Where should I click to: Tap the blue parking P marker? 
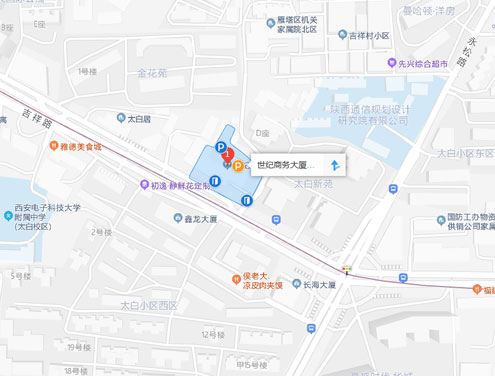pos(220,147)
